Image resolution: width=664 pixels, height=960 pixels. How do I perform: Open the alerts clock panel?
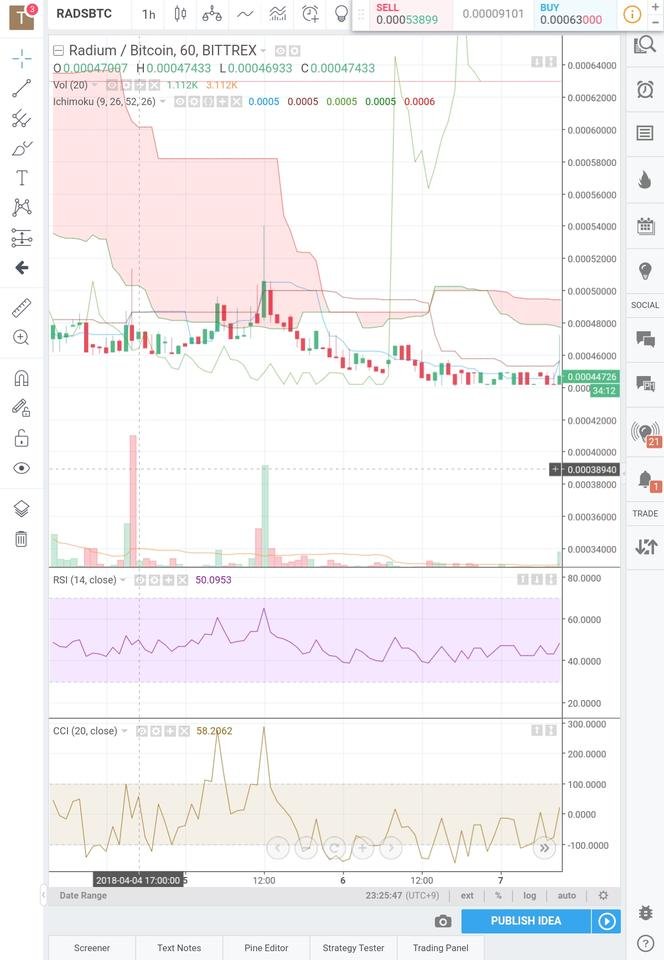645,89
